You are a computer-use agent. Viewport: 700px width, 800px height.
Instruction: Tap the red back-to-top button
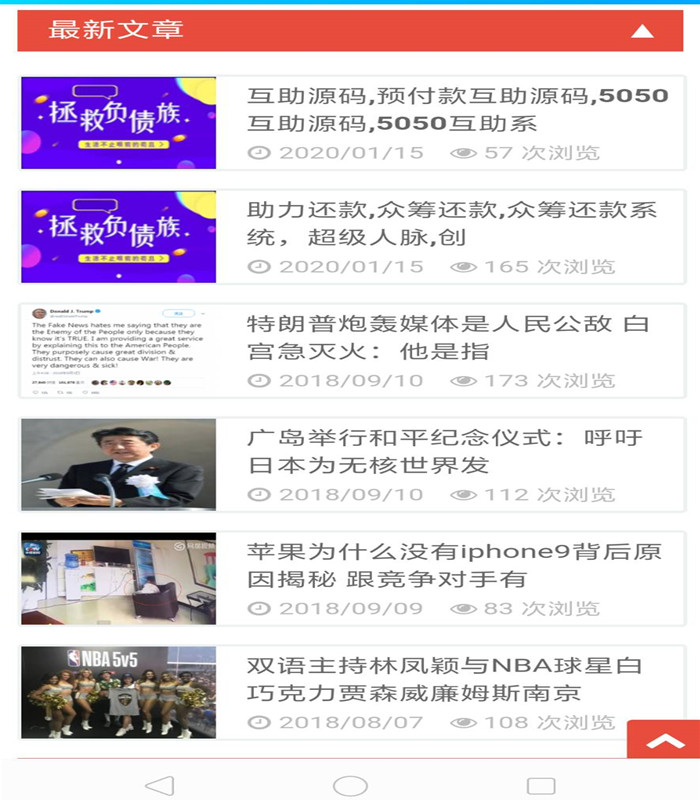point(663,741)
